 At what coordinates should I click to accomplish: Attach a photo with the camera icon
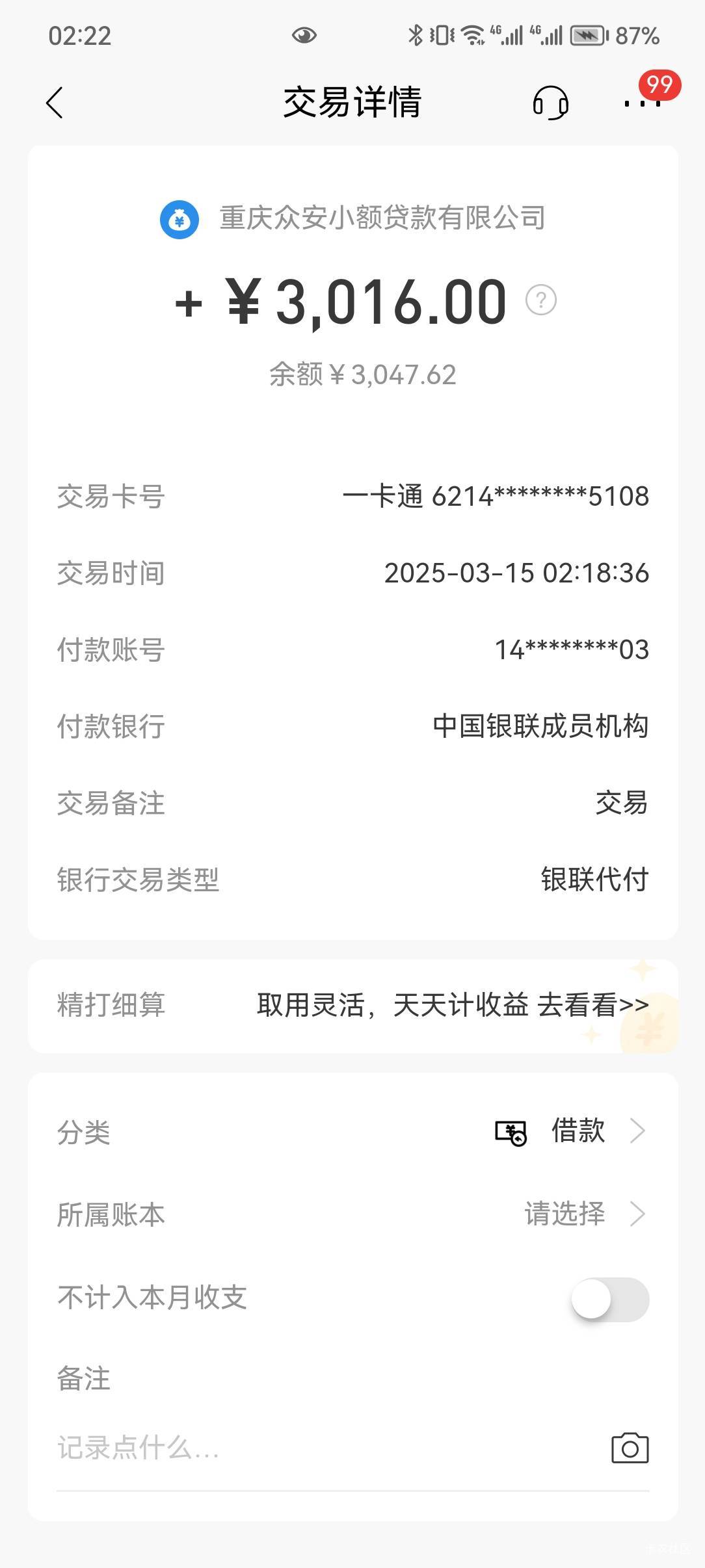(x=630, y=1448)
